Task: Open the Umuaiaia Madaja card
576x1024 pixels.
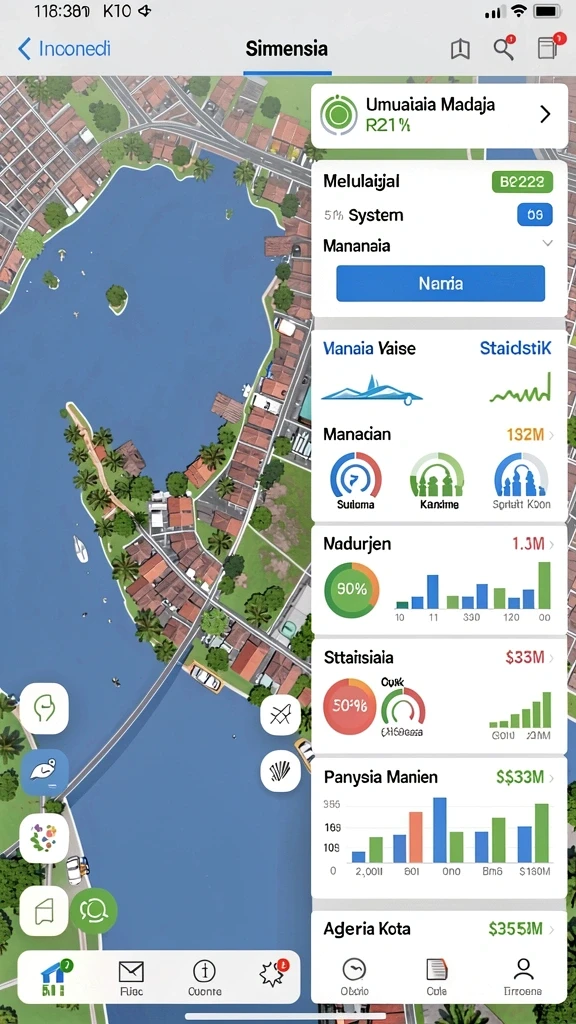Action: (x=439, y=116)
